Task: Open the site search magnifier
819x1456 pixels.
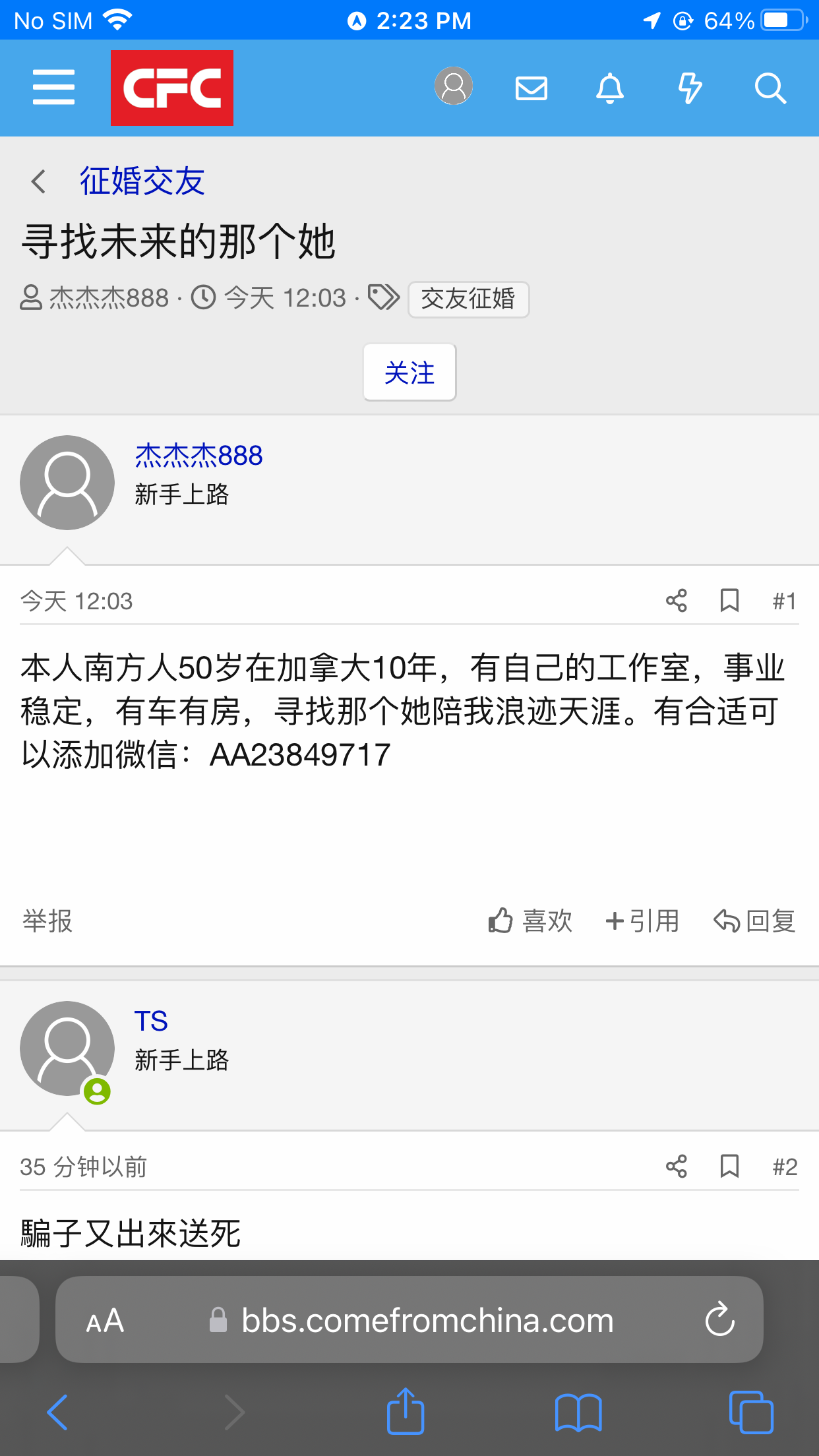Action: (770, 88)
